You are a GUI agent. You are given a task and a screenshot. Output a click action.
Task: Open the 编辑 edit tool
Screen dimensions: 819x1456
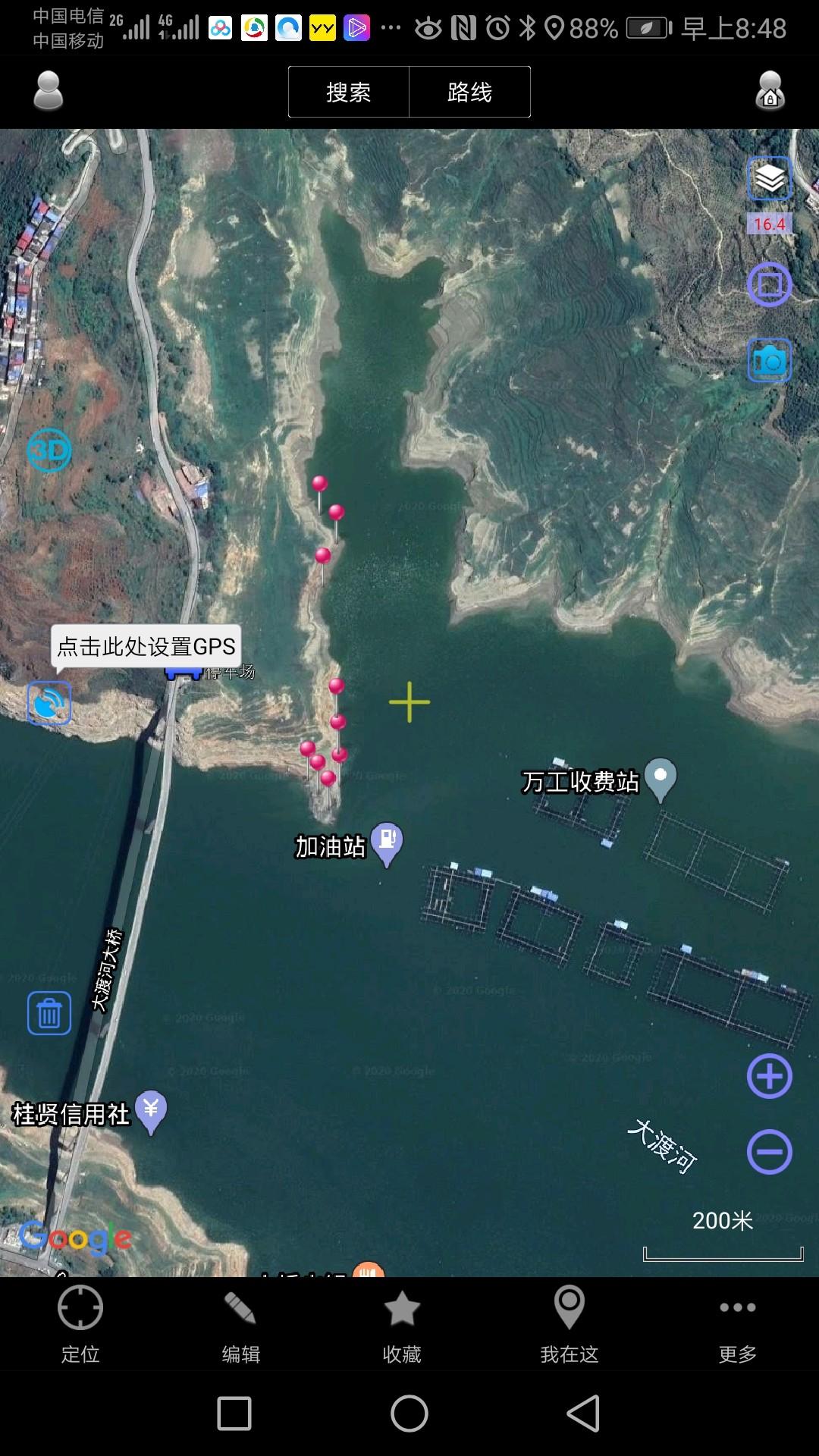(x=241, y=1323)
